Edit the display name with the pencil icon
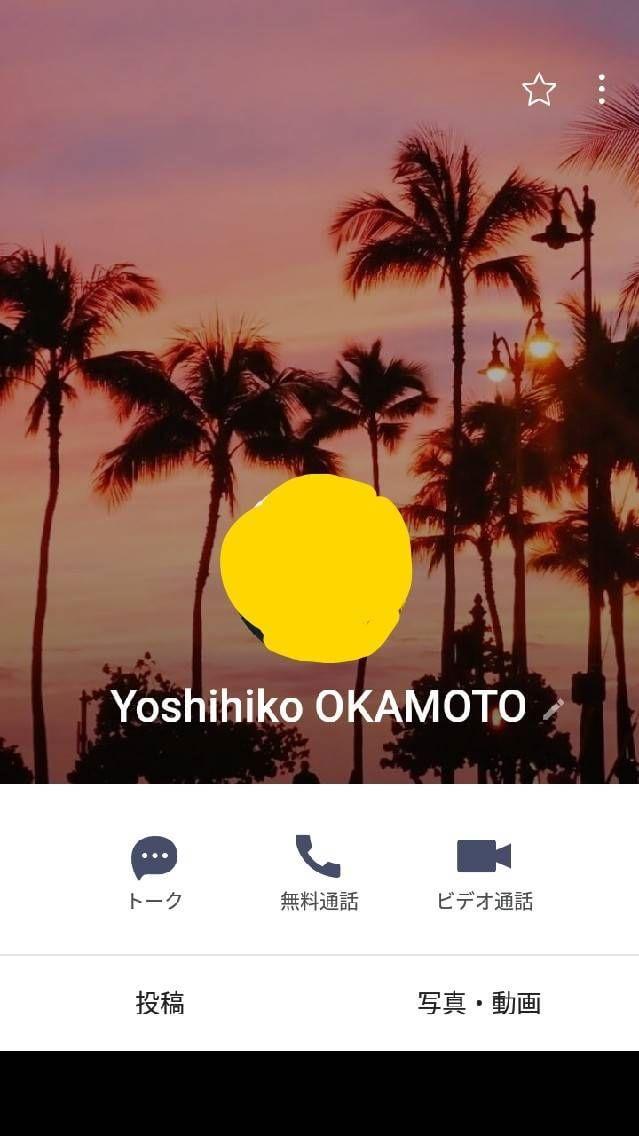Screen dimensions: 639x1136 [x=552, y=709]
